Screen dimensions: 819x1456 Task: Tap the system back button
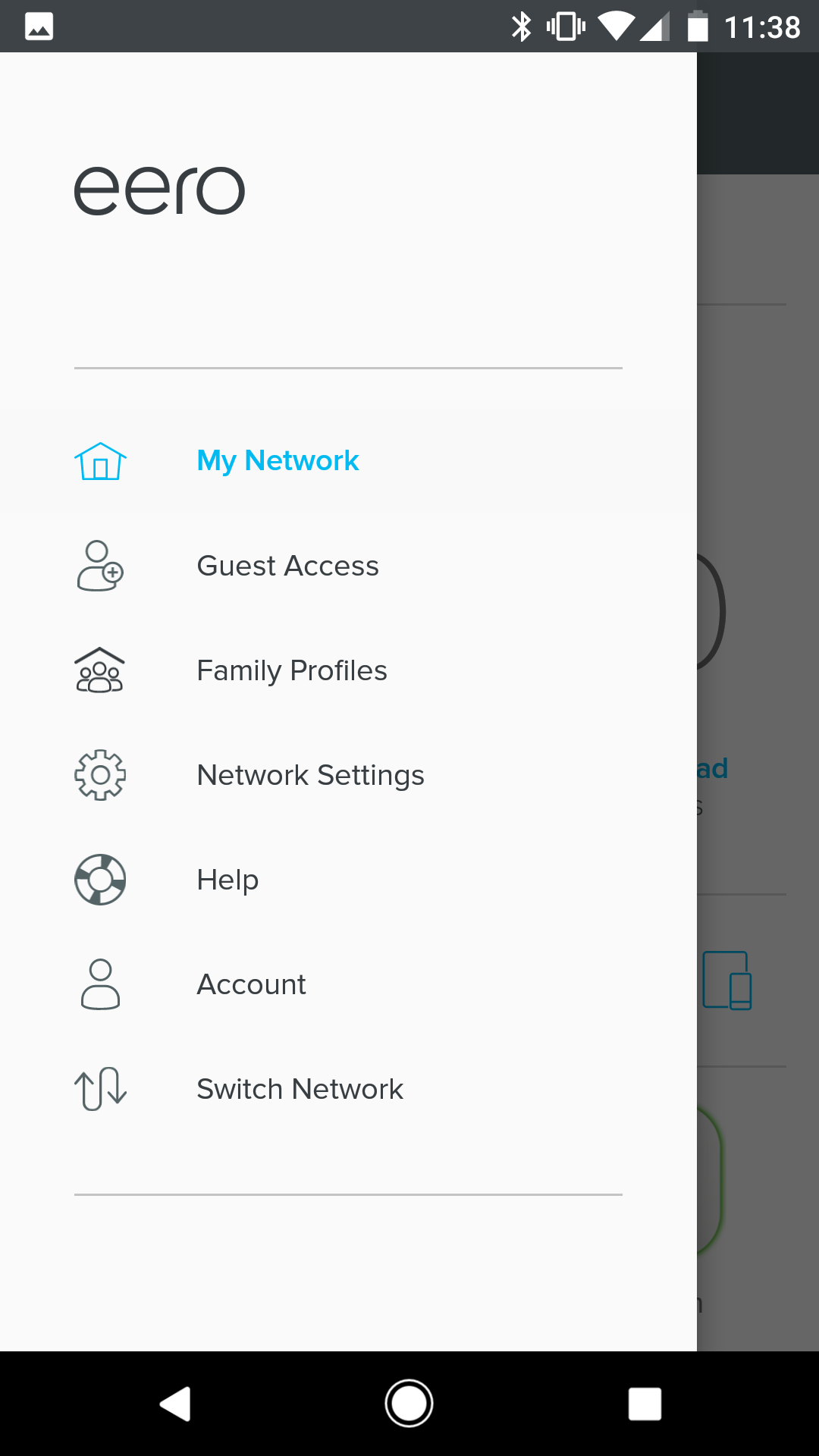click(175, 1404)
